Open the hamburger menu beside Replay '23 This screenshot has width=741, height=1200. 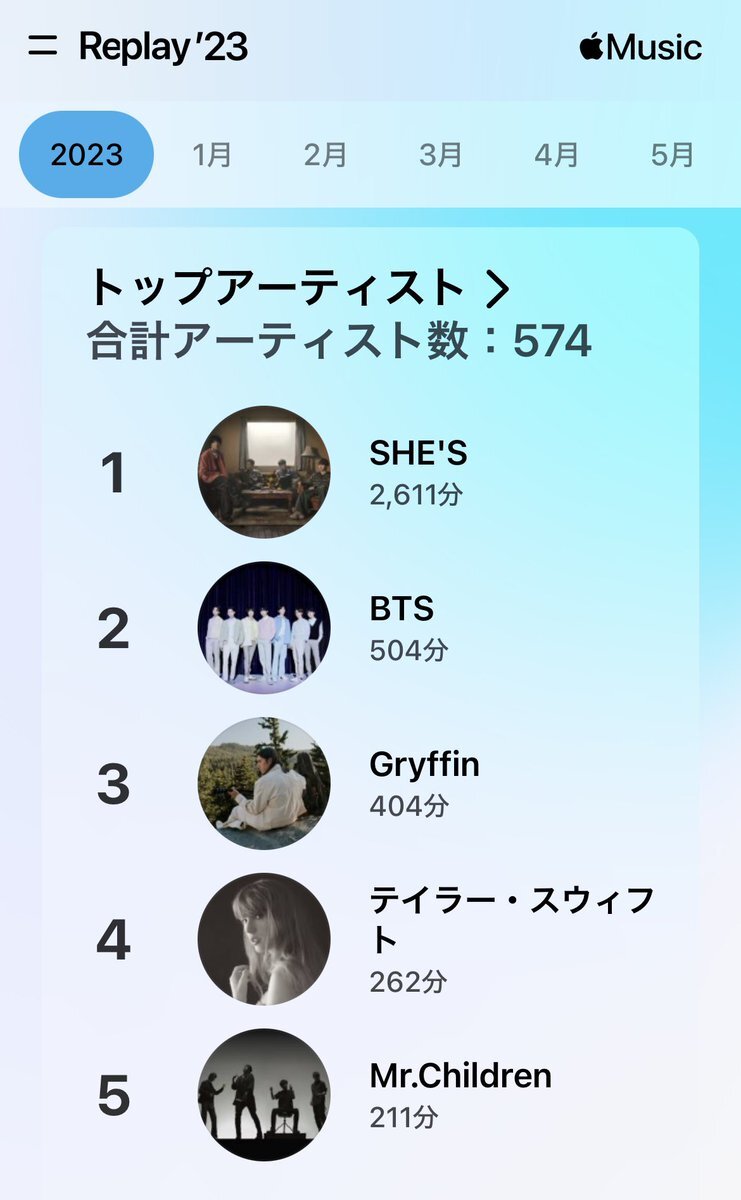pyautogui.click(x=42, y=46)
